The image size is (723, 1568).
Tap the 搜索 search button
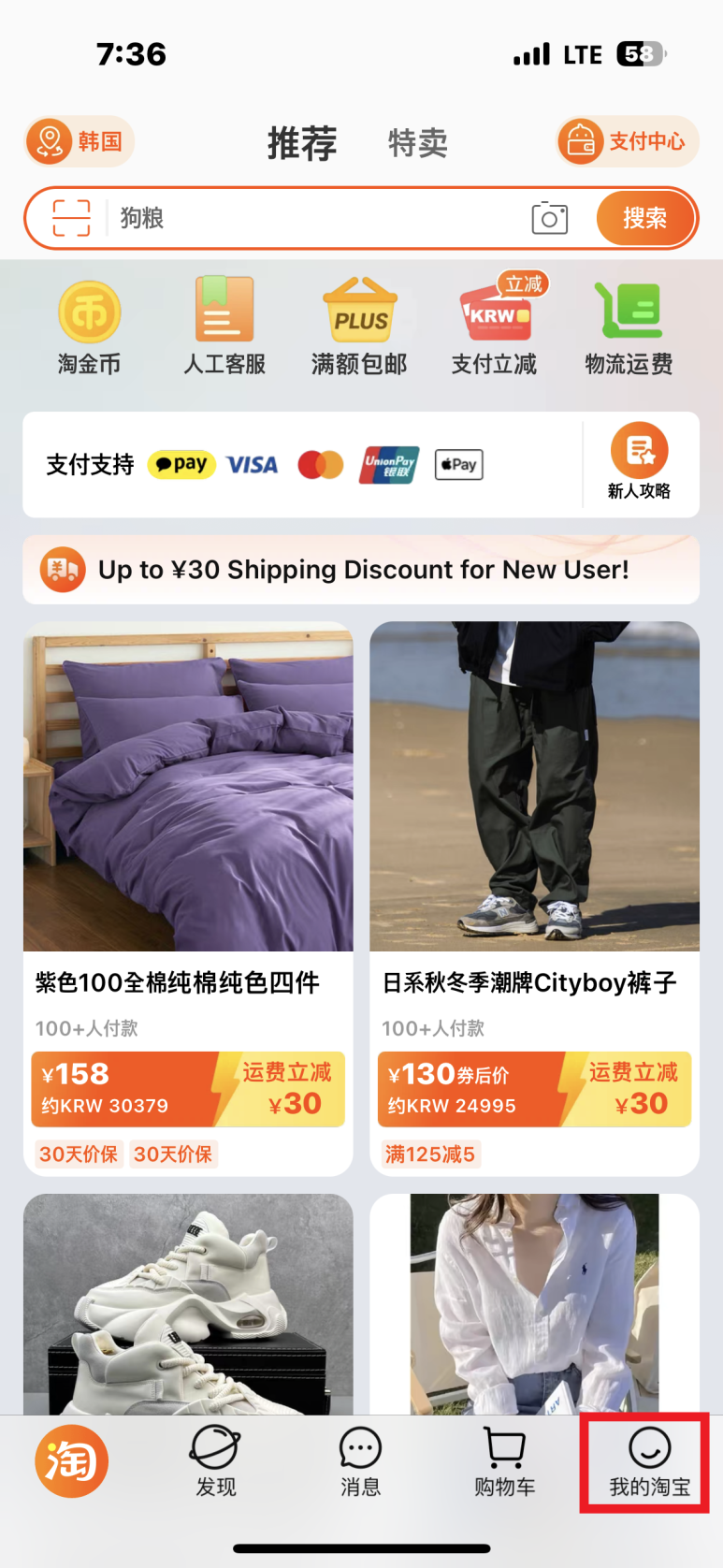click(x=644, y=218)
